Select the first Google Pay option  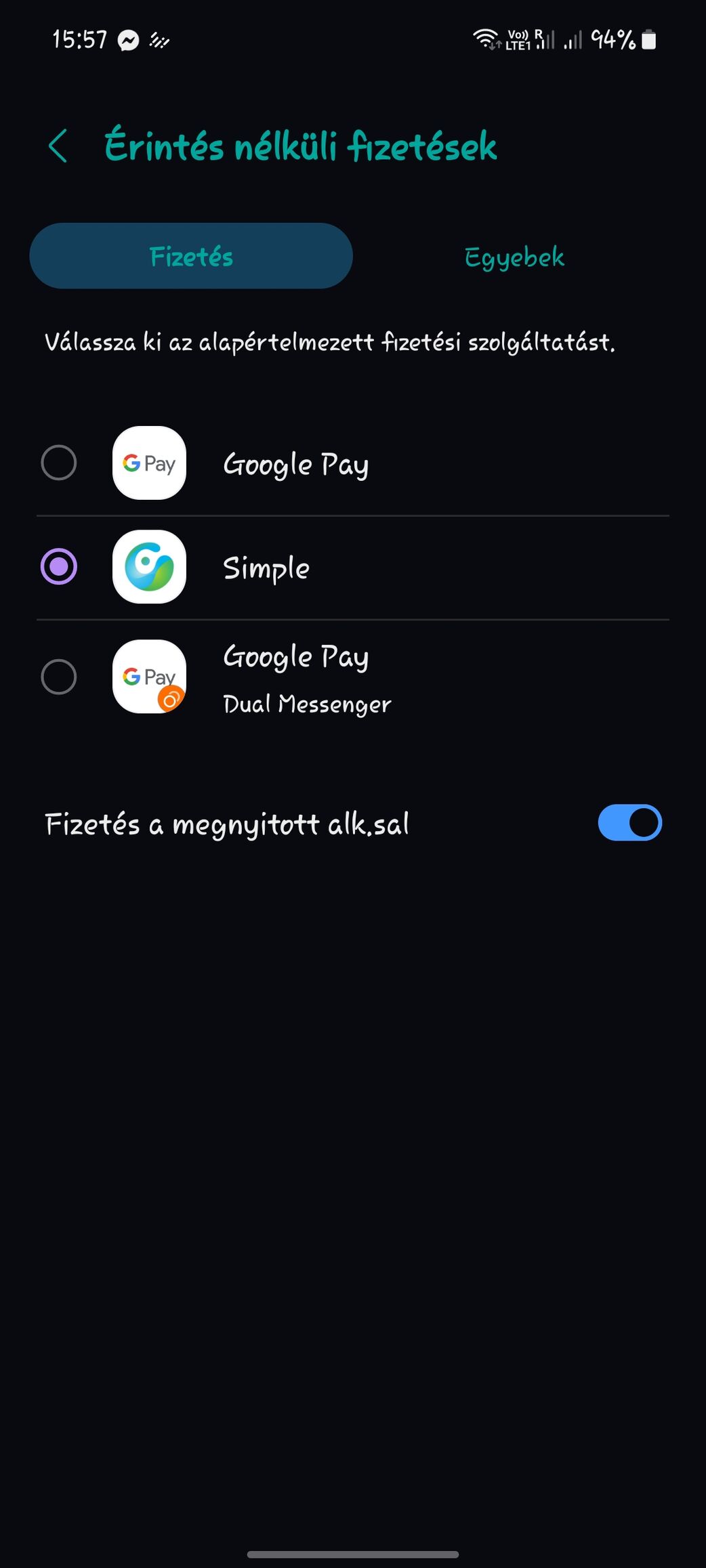[x=353, y=463]
